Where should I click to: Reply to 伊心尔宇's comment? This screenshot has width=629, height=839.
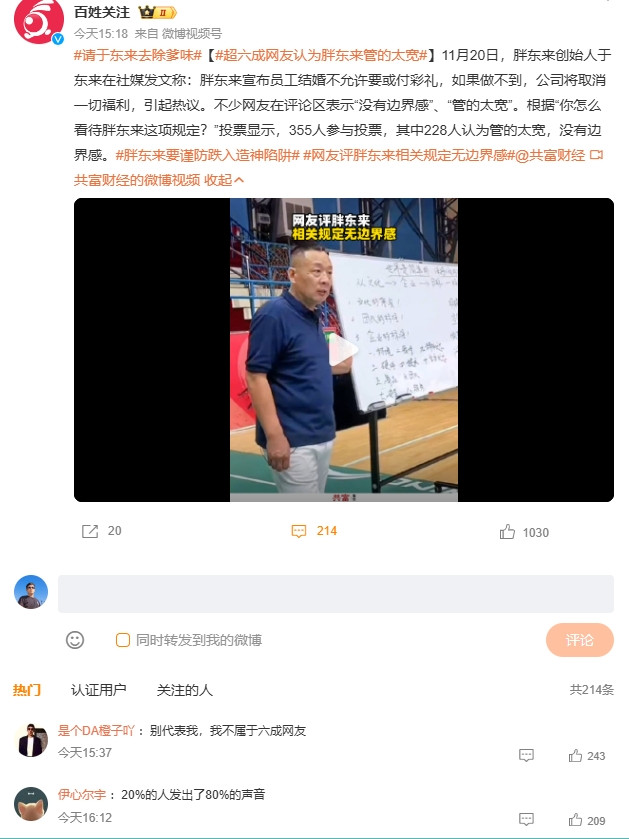[526, 820]
